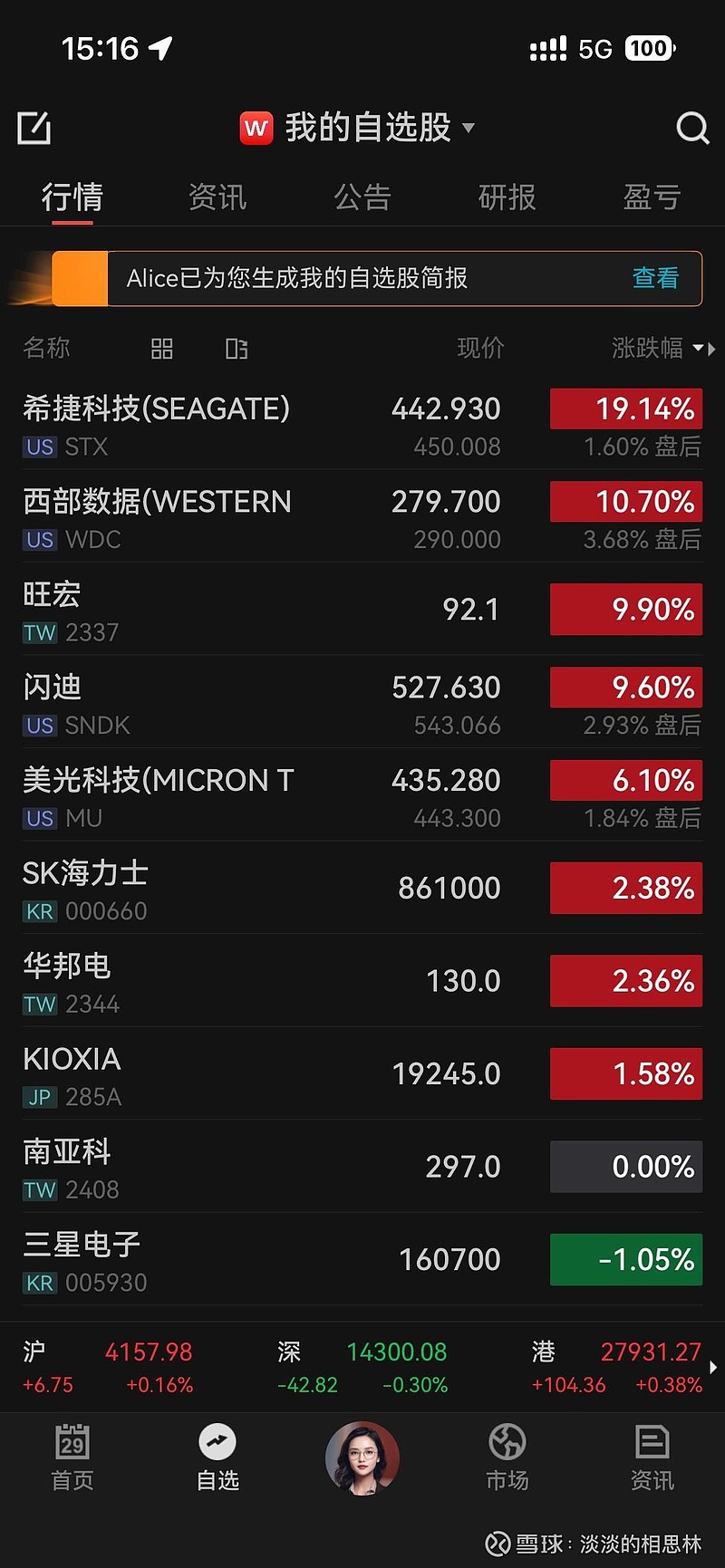Switch to card view with second layout icon
The width and height of the screenshot is (725, 1568).
pyautogui.click(x=236, y=348)
